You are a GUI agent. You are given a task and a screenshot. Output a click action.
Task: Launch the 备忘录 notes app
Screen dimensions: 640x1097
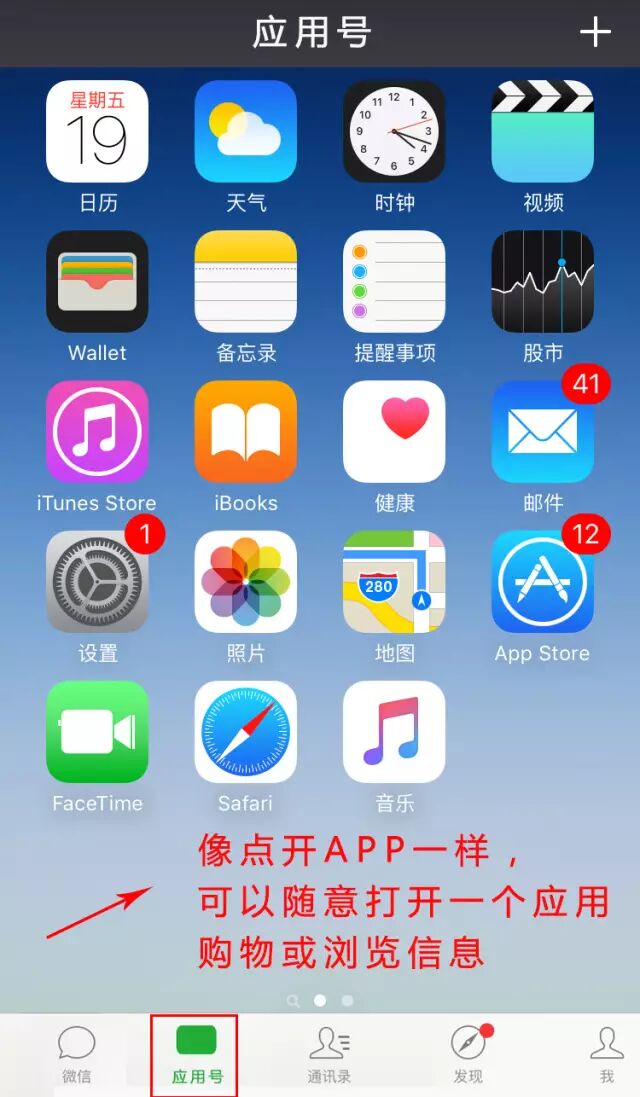click(245, 281)
